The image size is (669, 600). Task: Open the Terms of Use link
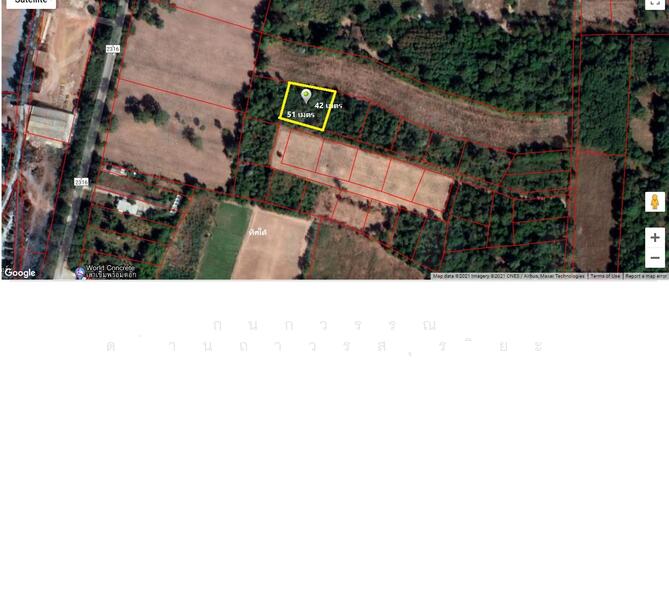[x=604, y=276]
